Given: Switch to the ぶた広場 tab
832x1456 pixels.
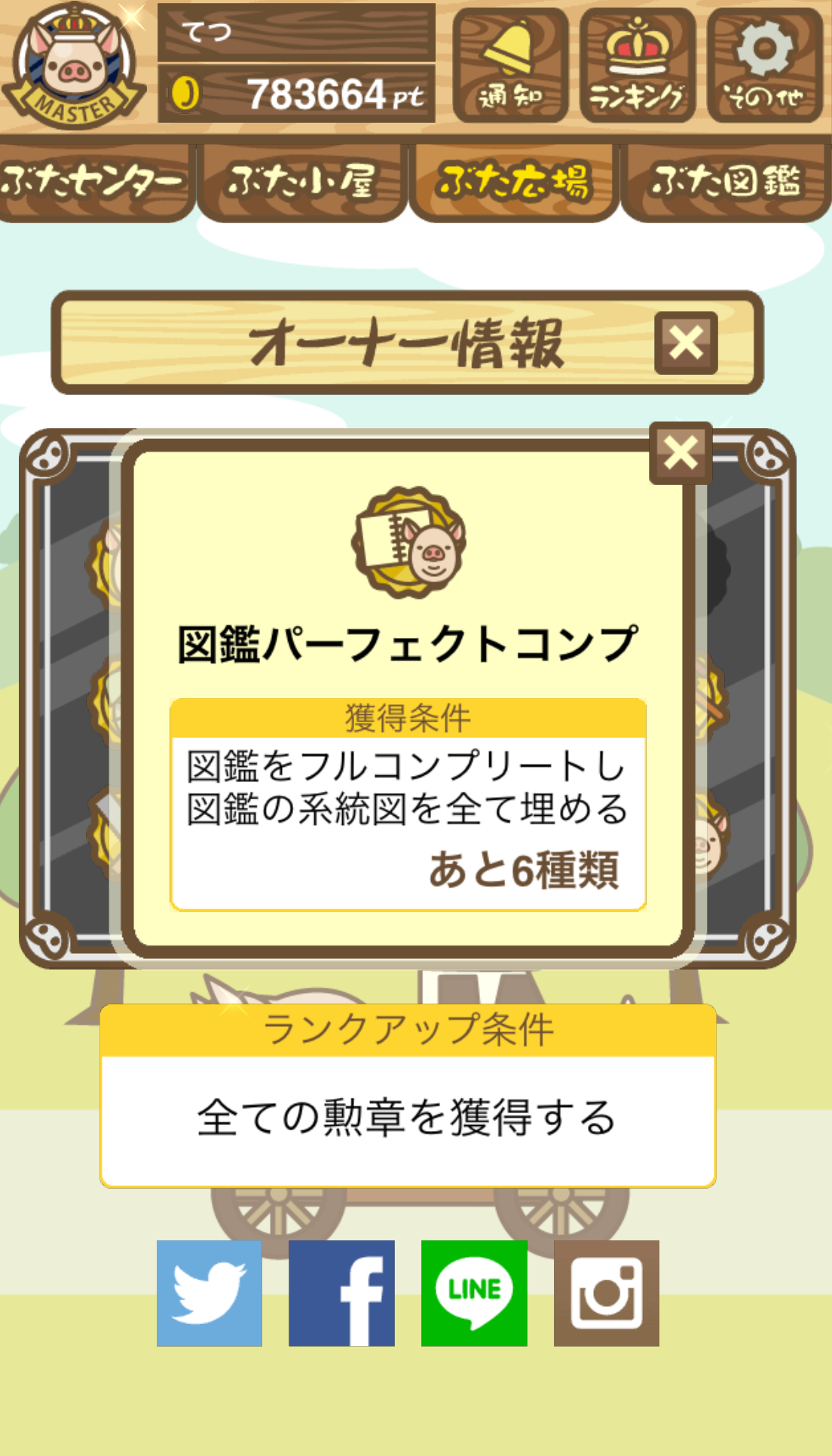Looking at the screenshot, I should coord(515,182).
